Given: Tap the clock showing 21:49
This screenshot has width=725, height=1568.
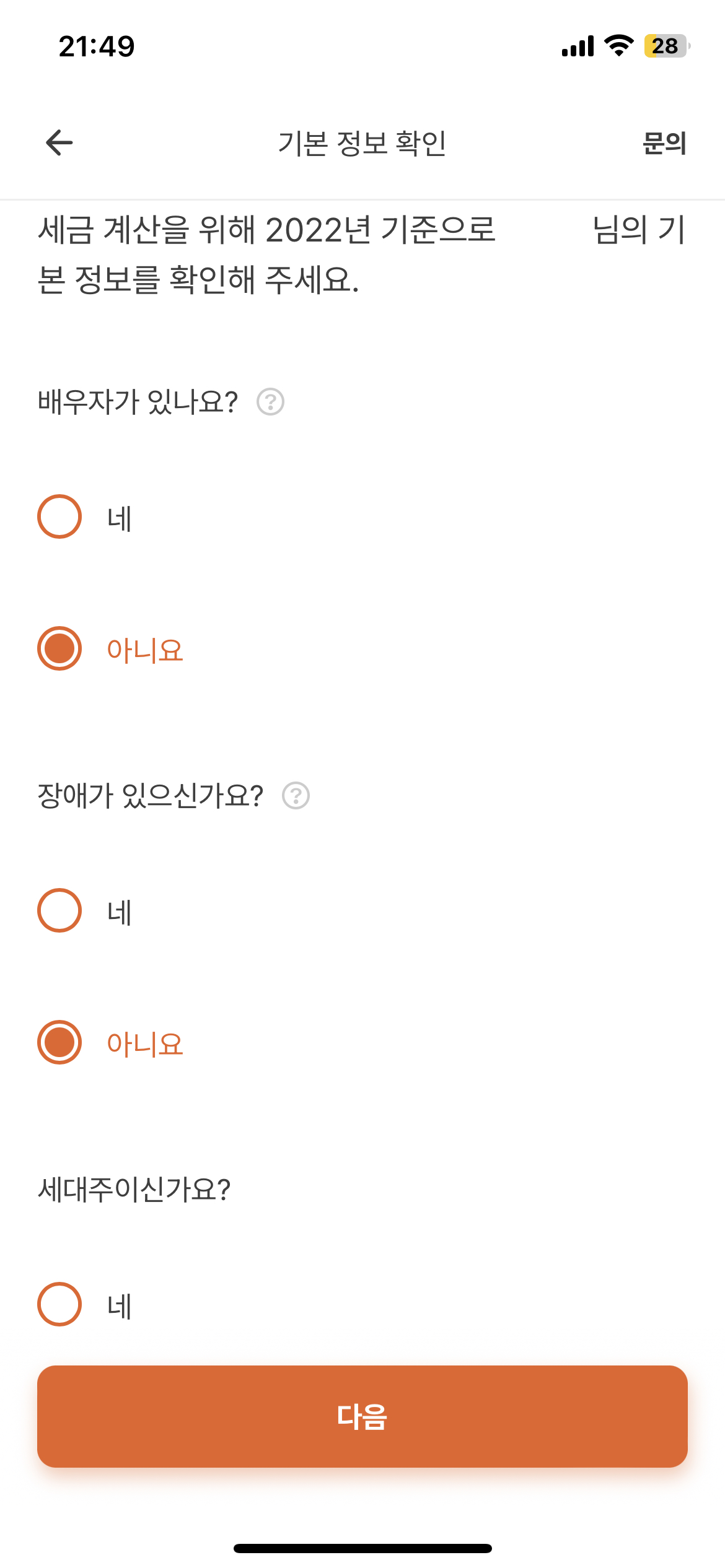Looking at the screenshot, I should pyautogui.click(x=96, y=45).
